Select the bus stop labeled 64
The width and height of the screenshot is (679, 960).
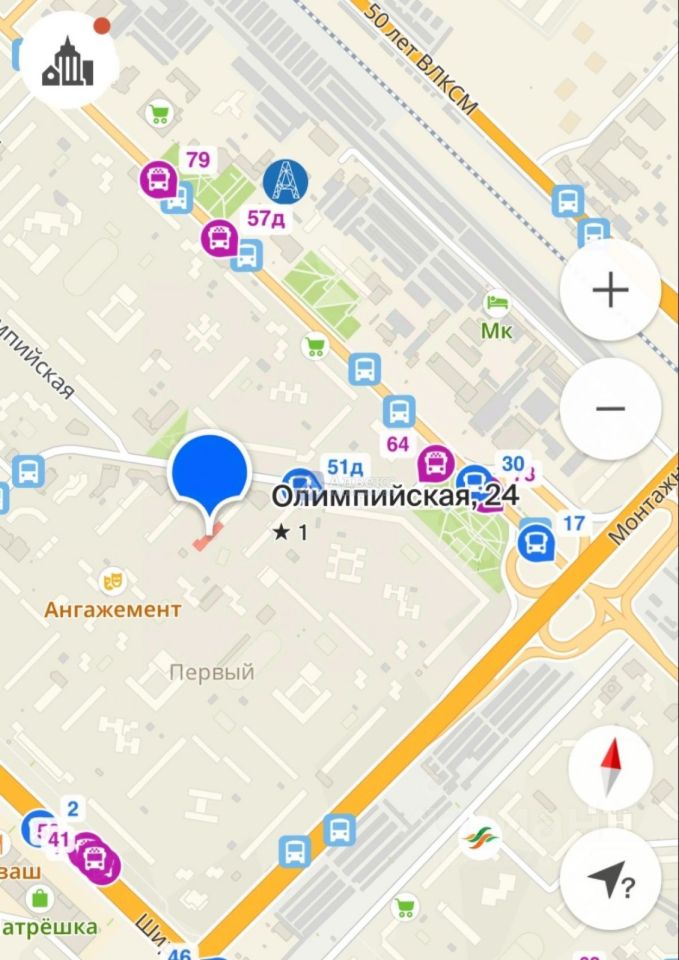coord(398,410)
